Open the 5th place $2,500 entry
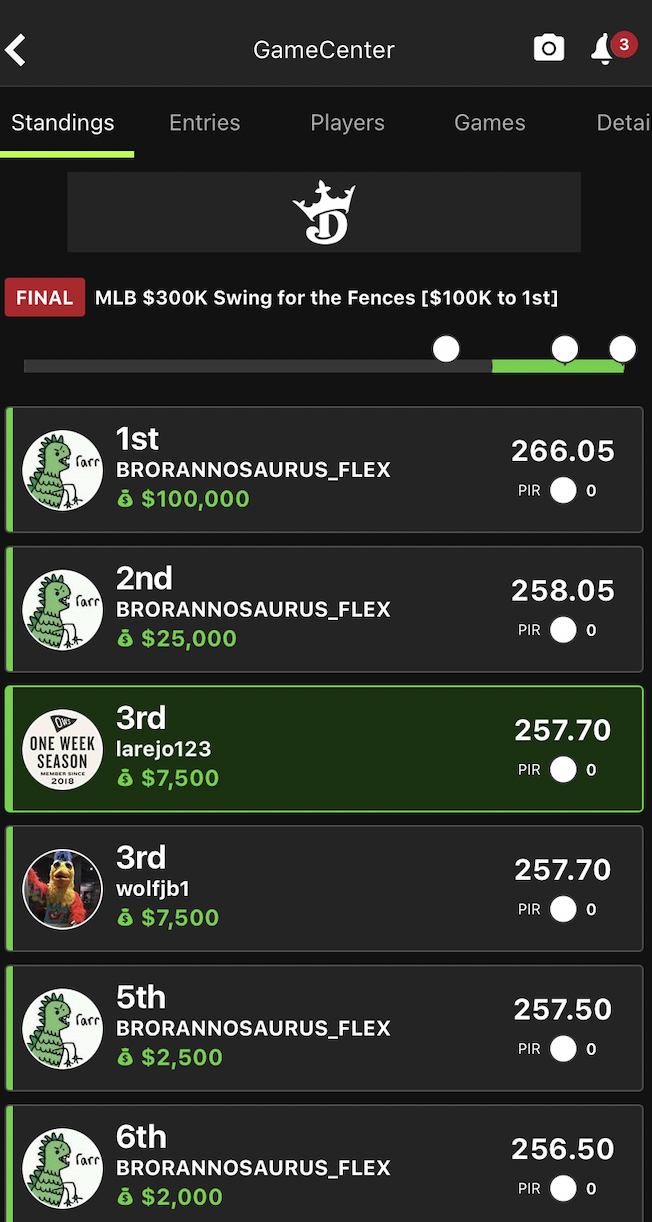 coord(325,1028)
